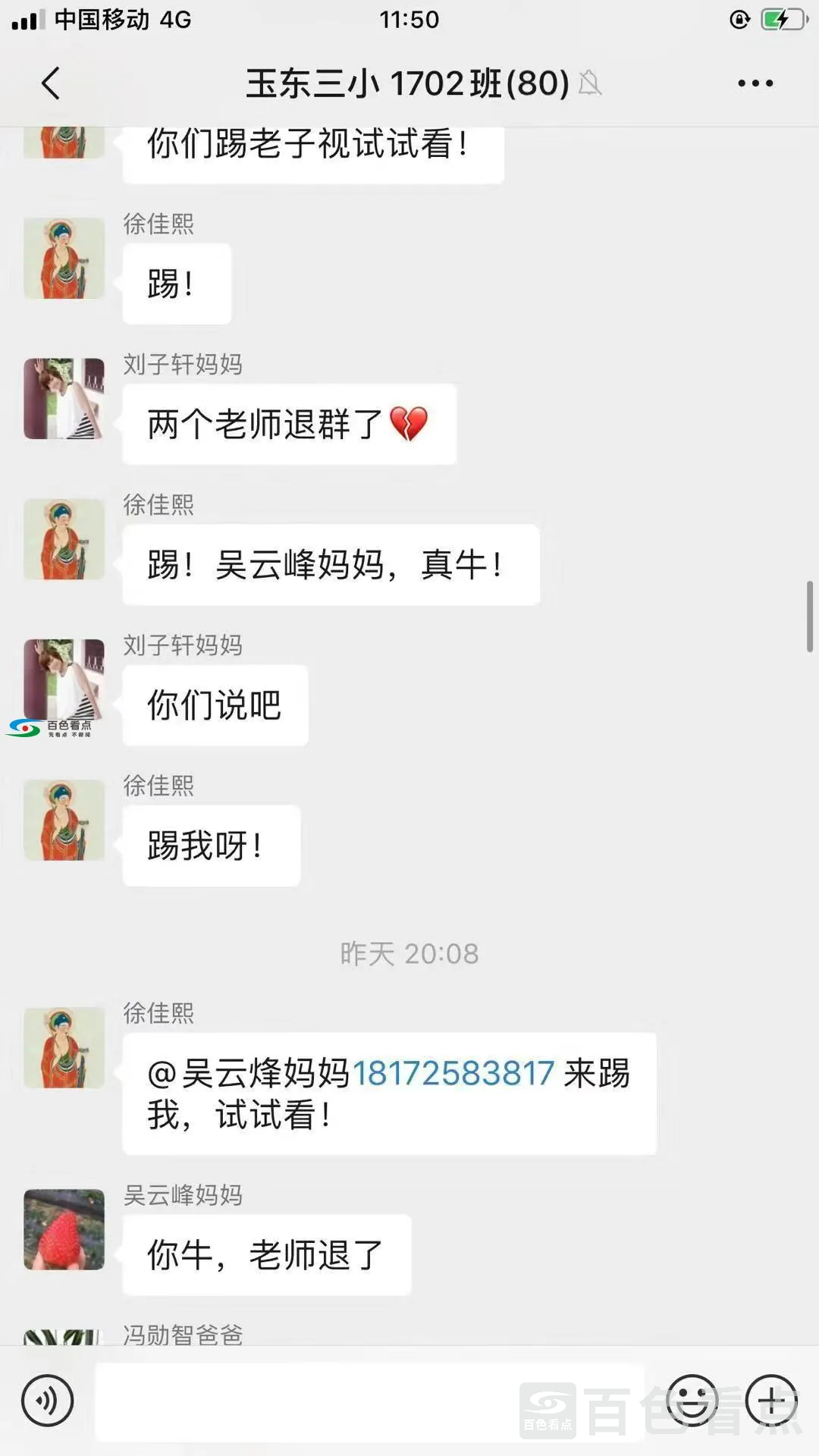Open 吴云峰妈妈's strawberry avatar profile
The width and height of the screenshot is (819, 1456).
click(x=64, y=1230)
